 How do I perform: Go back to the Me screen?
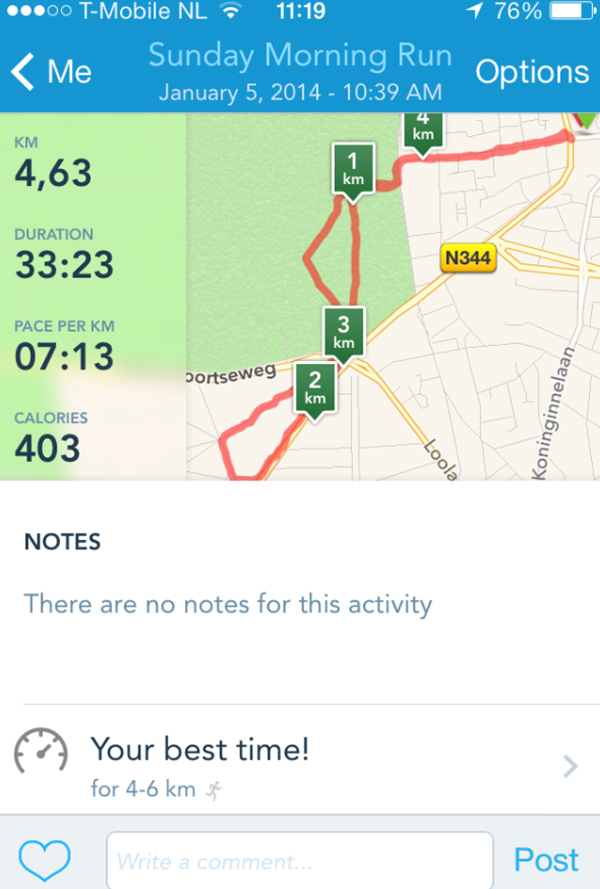(x=52, y=72)
